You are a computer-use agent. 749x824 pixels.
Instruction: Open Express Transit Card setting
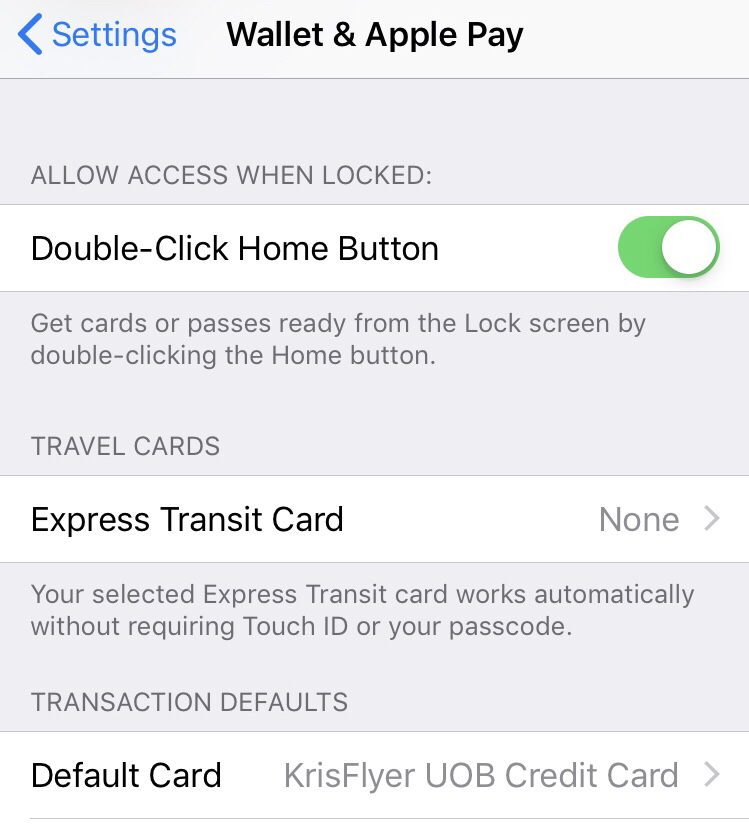pyautogui.click(x=374, y=519)
